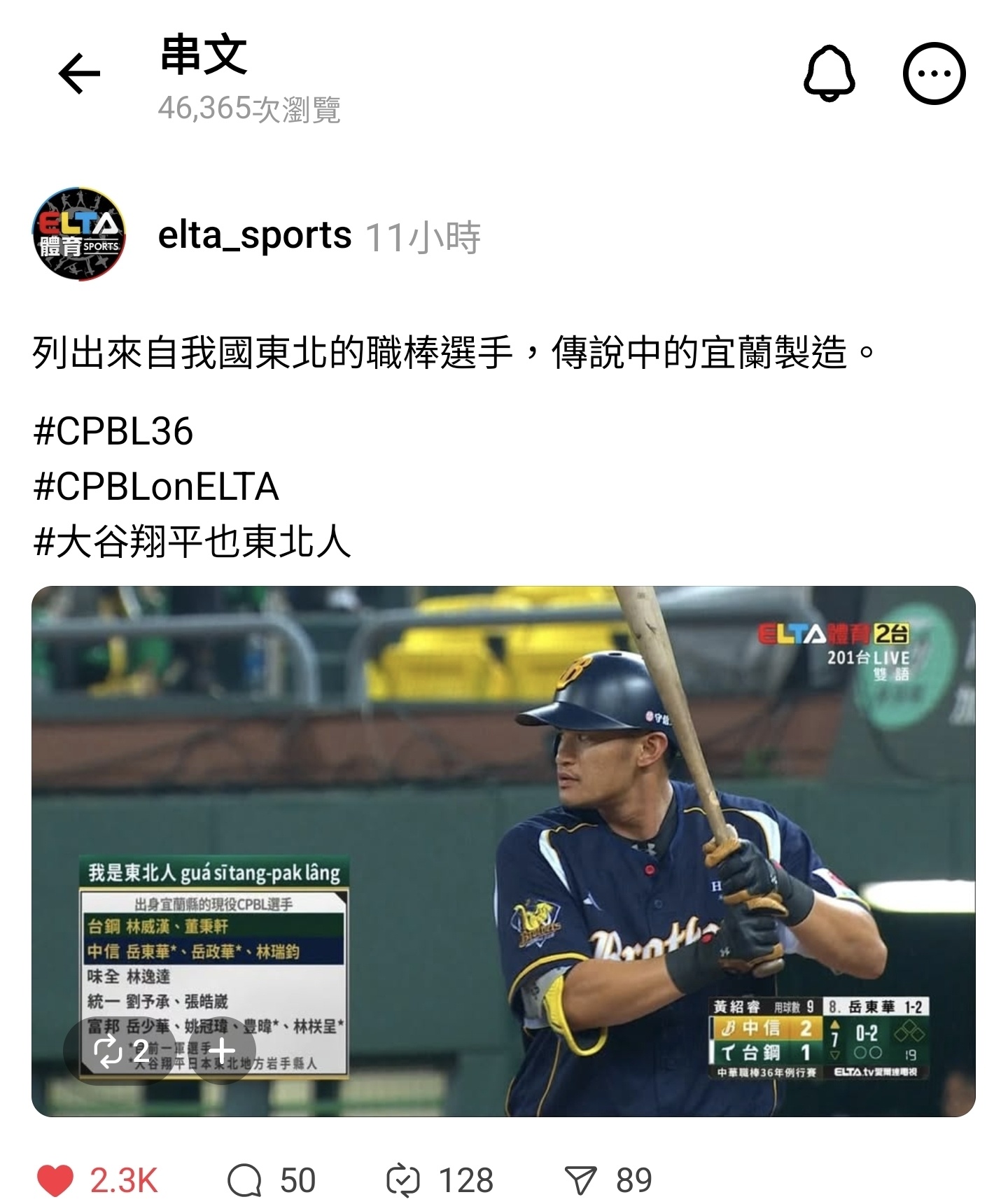1008x1204 pixels.
Task: Share the post via send icon
Action: (580, 1180)
